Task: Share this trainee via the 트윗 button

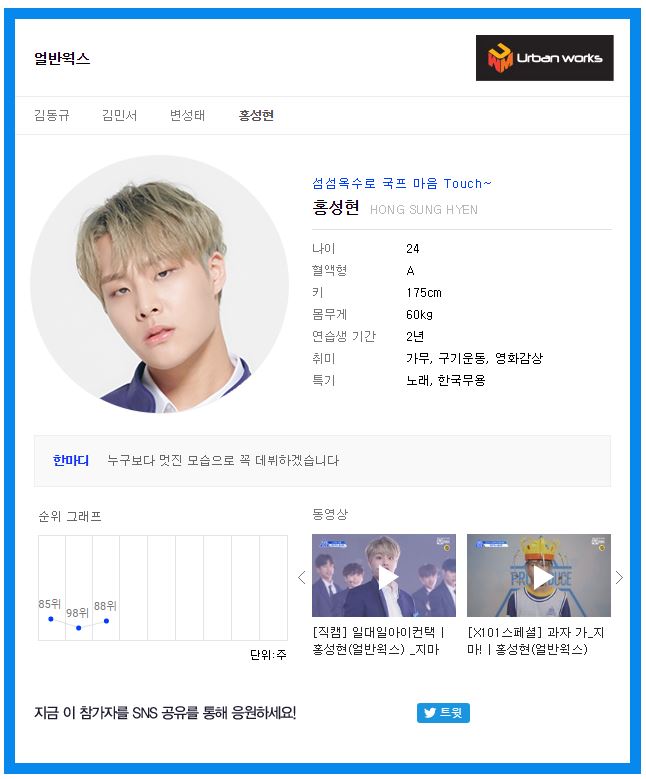Action: tap(443, 713)
